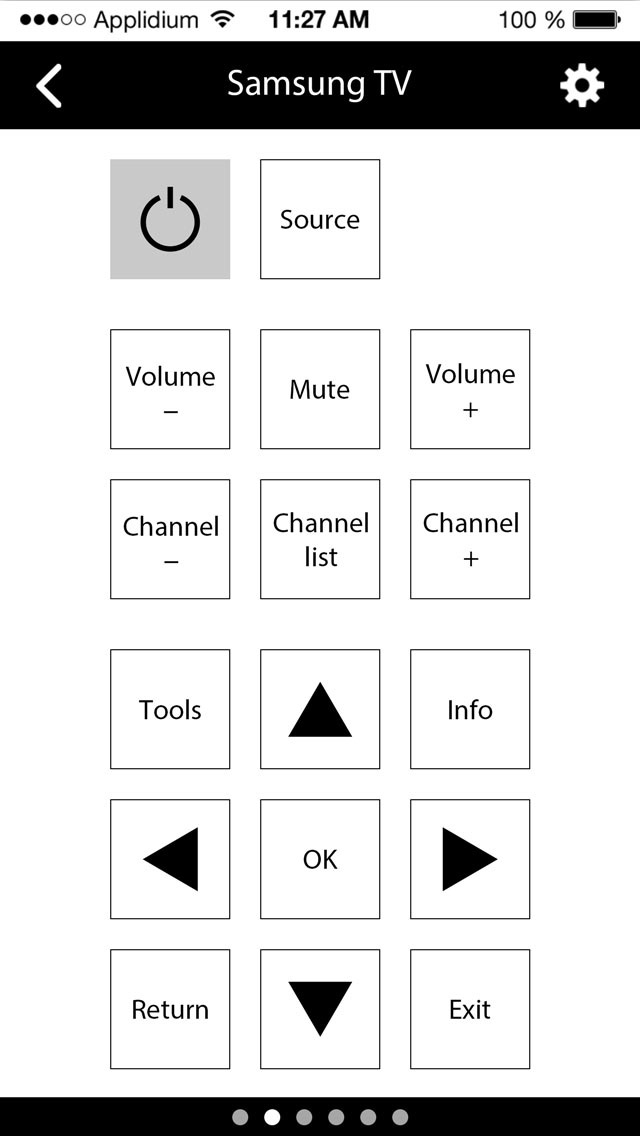Confirm with the OK button
The height and width of the screenshot is (1136, 640).
point(320,859)
